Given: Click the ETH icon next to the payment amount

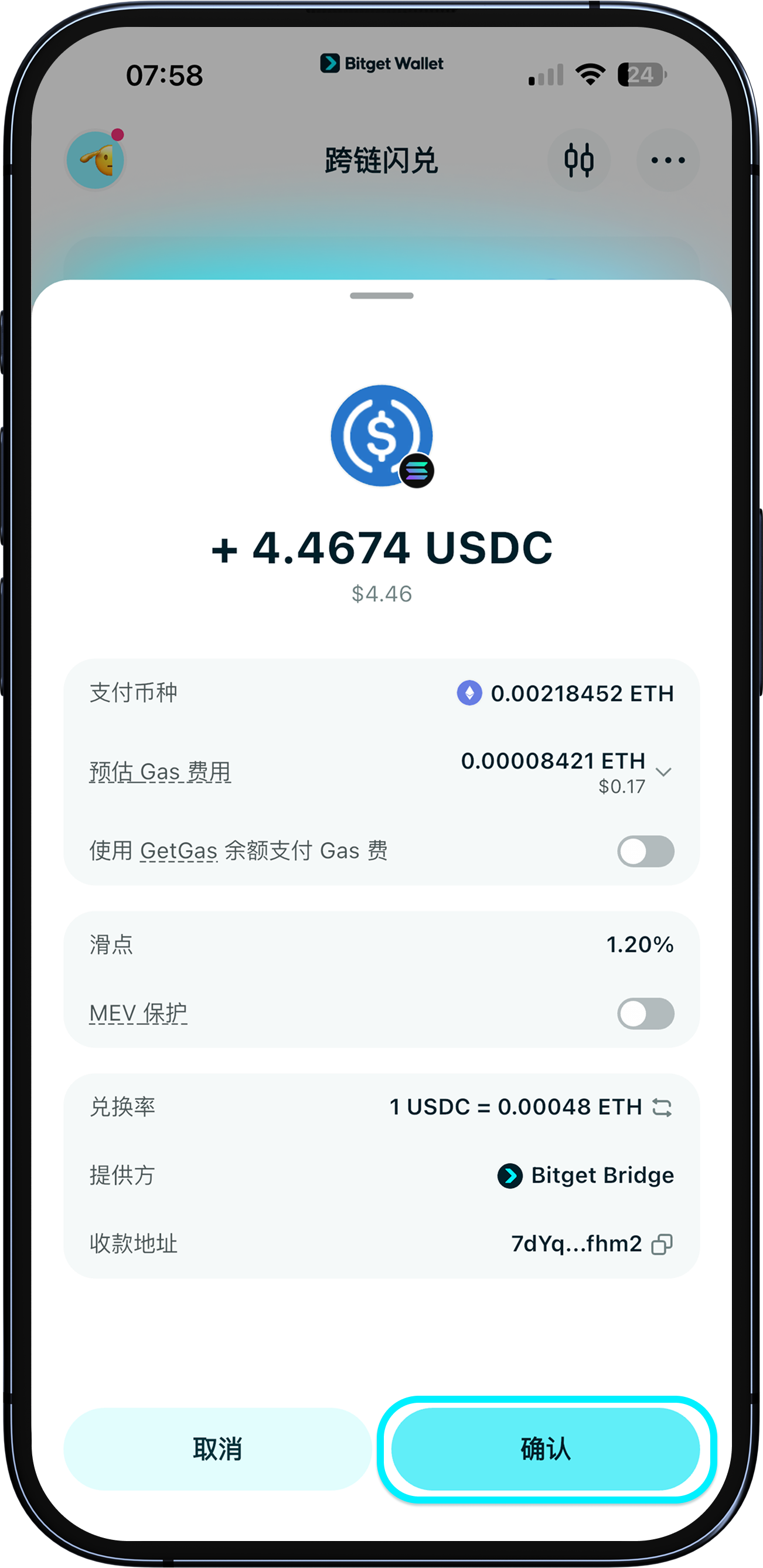Looking at the screenshot, I should 469,693.
